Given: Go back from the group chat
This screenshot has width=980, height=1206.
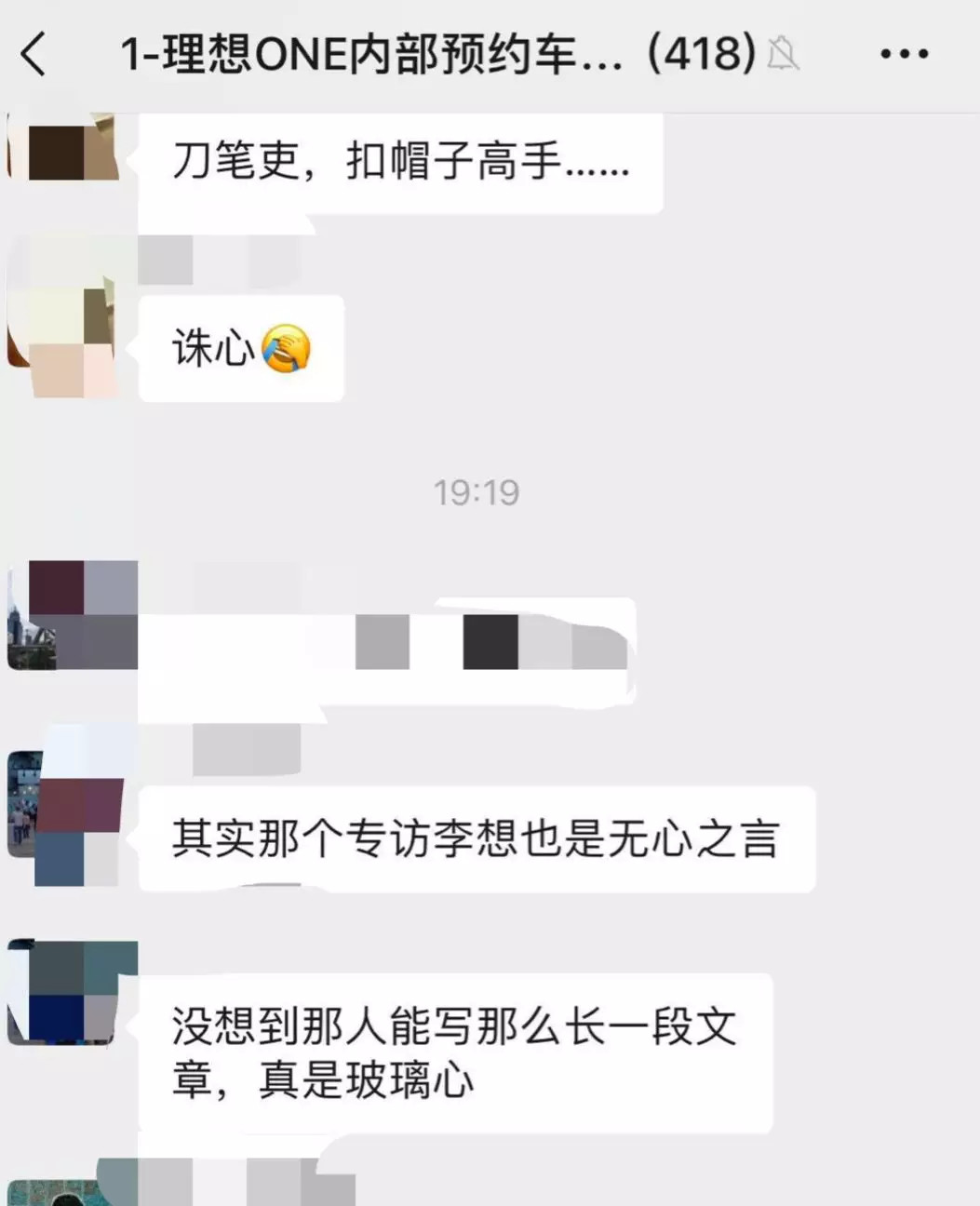Looking at the screenshot, I should tap(34, 54).
